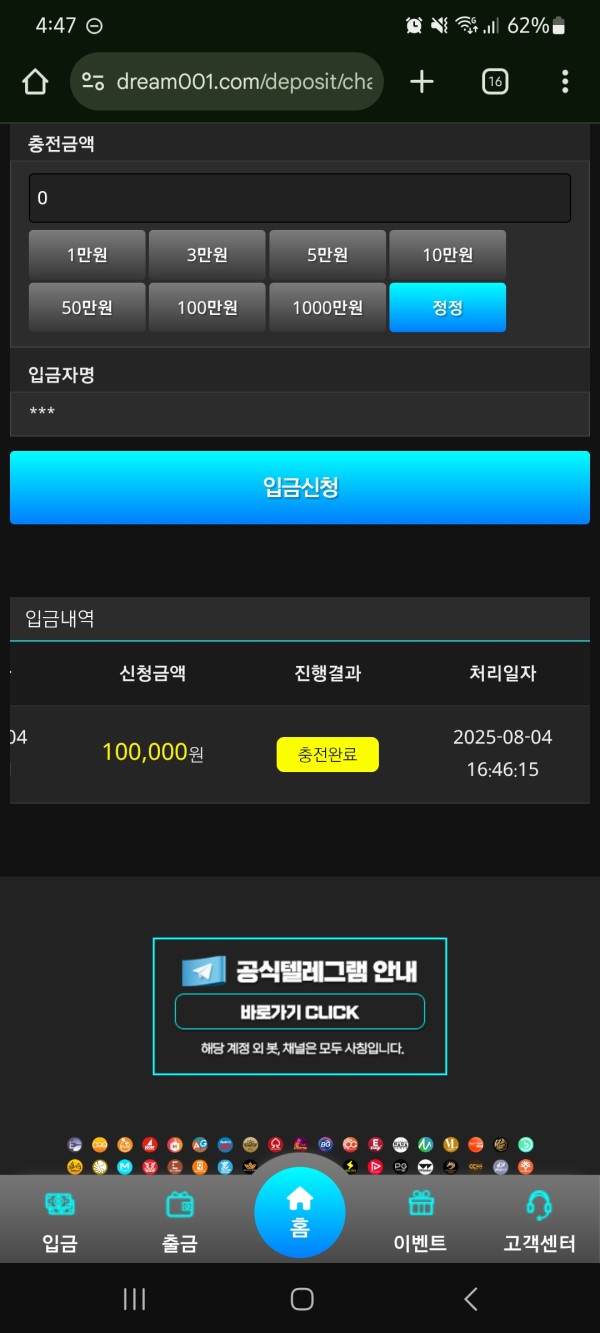Choose the 5만원 amount button

[x=327, y=255]
